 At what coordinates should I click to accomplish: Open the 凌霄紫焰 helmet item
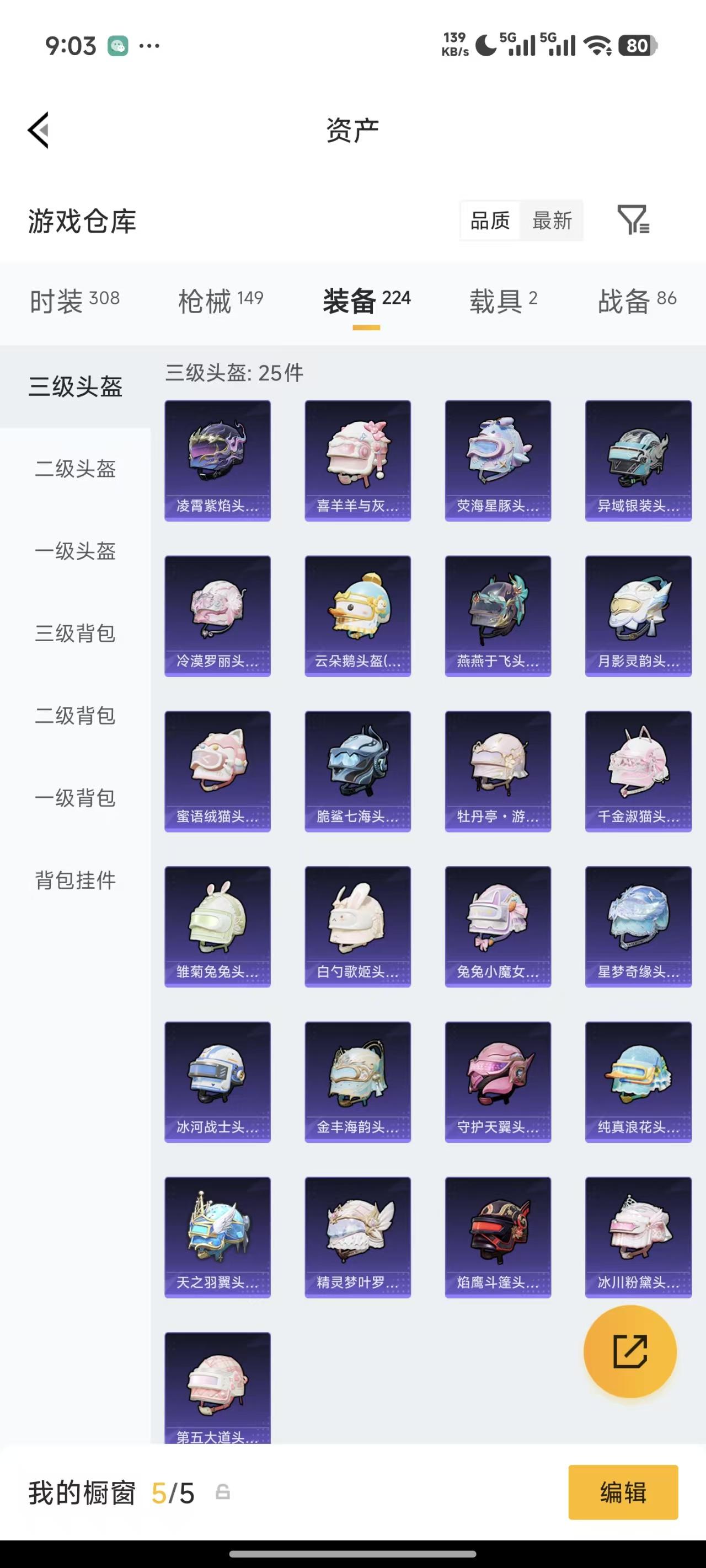pyautogui.click(x=217, y=460)
